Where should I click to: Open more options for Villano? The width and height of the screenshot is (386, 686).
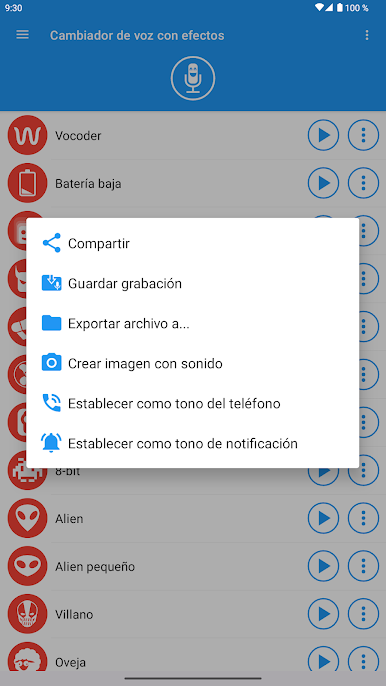(363, 614)
